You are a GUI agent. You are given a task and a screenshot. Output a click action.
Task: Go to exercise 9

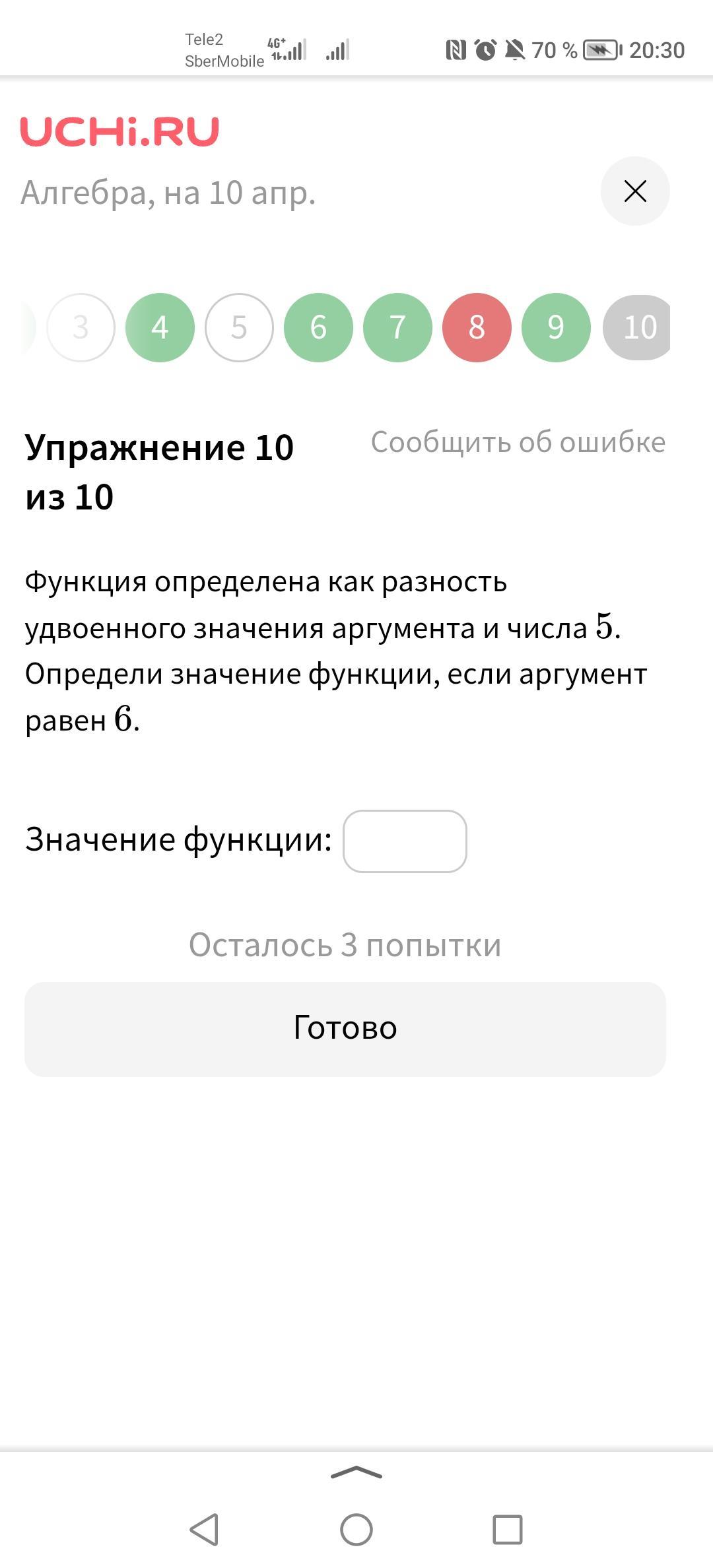(556, 327)
